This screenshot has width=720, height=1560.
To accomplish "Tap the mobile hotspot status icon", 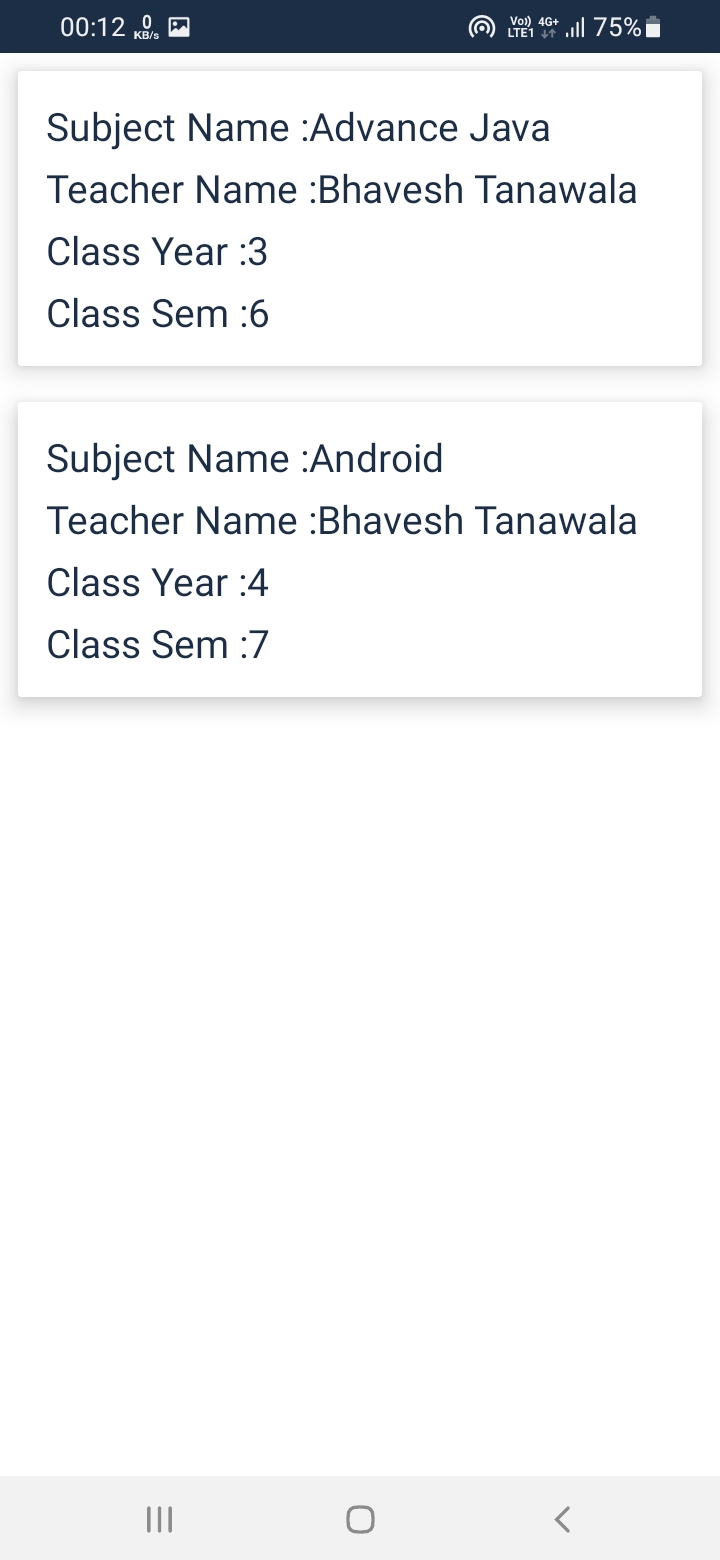I will 481,27.
